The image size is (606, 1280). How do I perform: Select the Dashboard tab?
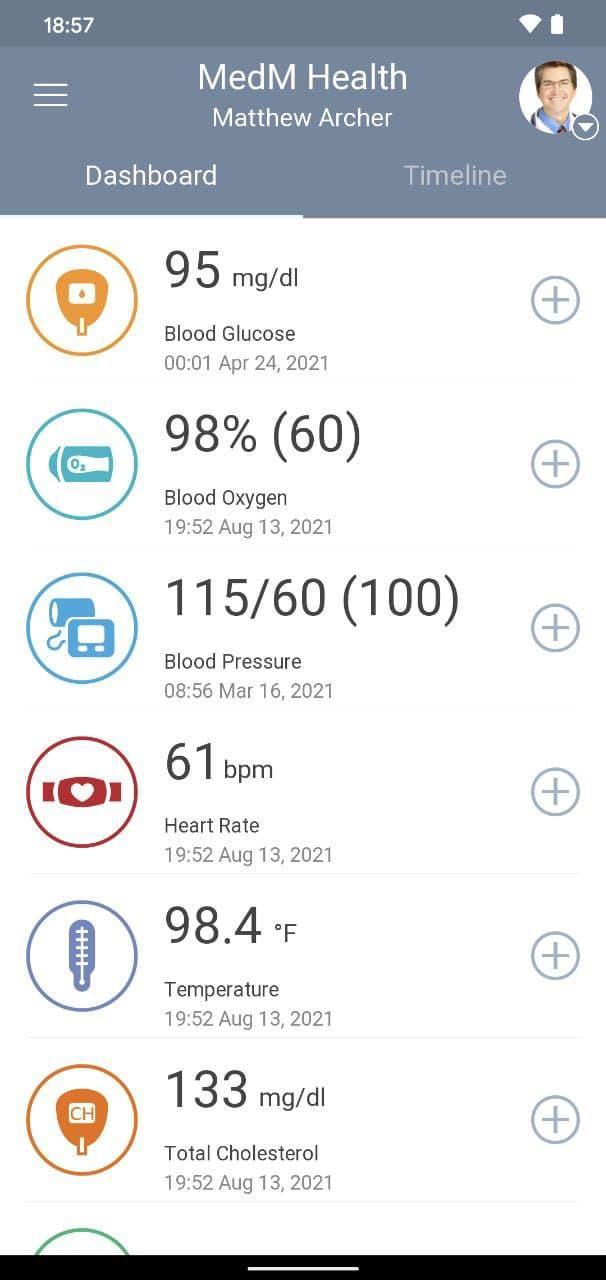coord(151,176)
